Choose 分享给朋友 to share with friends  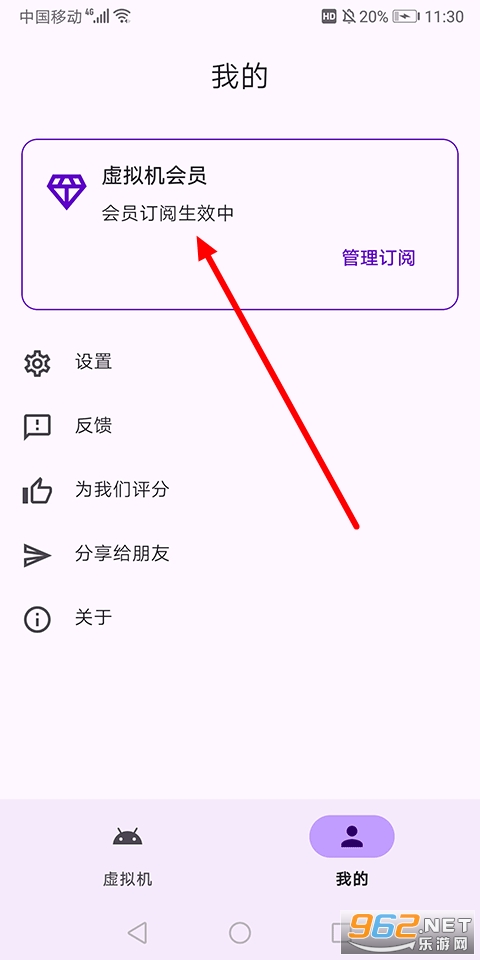point(240,554)
